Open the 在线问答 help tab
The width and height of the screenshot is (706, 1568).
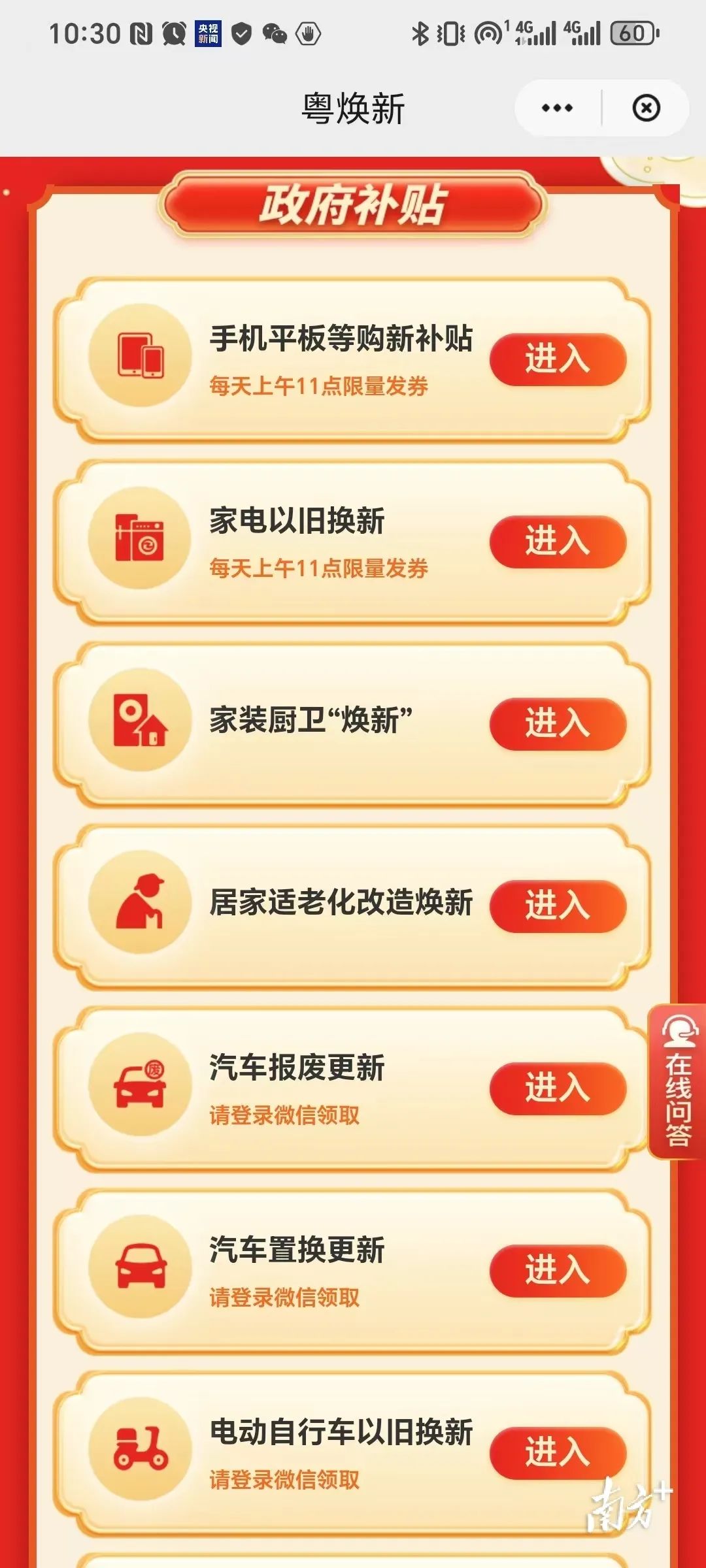point(678,1081)
